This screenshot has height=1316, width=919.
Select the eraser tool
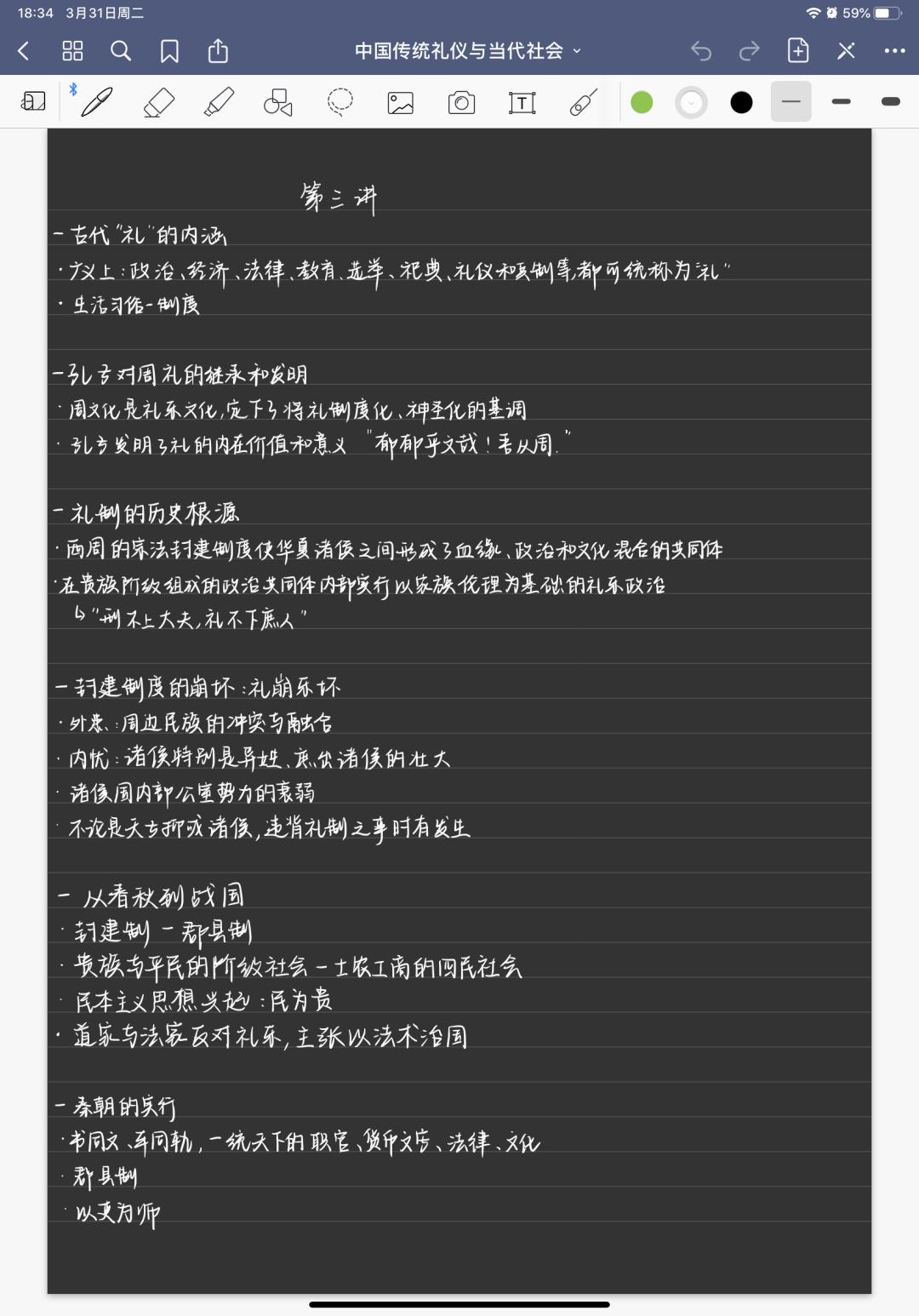pos(158,103)
